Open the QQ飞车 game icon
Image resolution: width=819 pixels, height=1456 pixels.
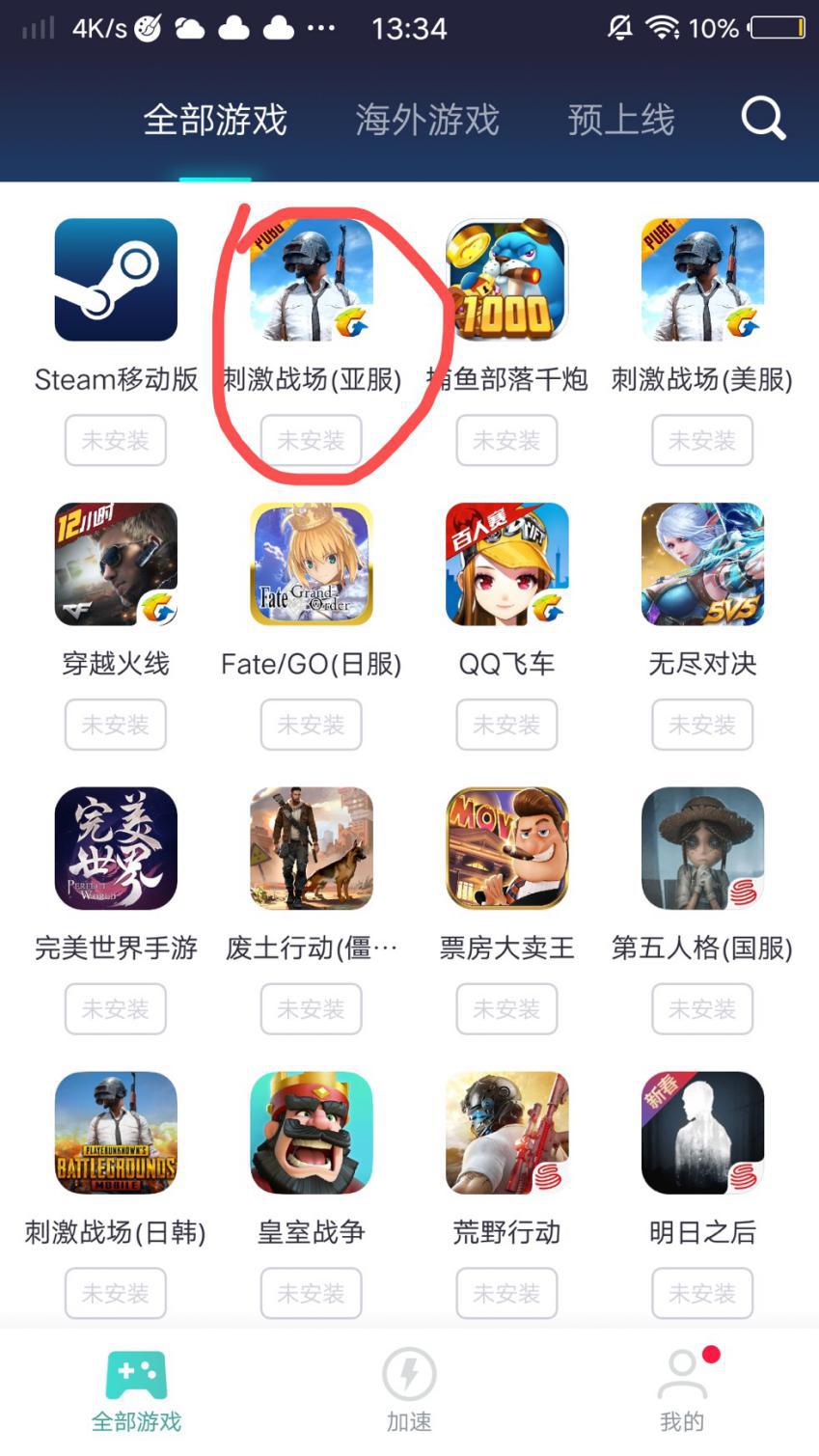click(x=505, y=564)
